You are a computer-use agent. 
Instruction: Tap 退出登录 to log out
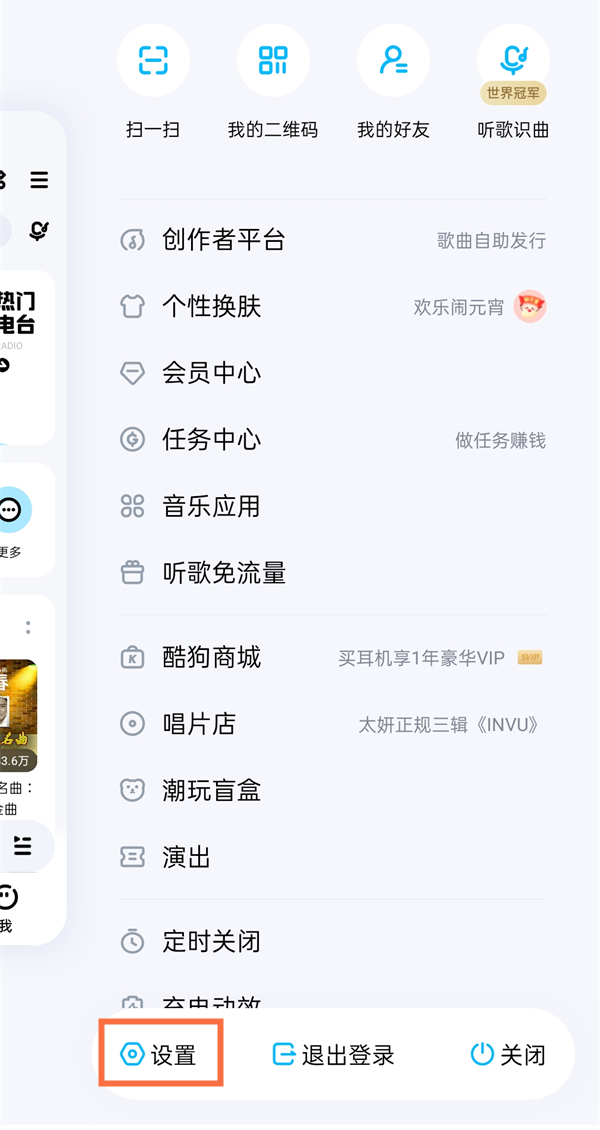tap(334, 1054)
